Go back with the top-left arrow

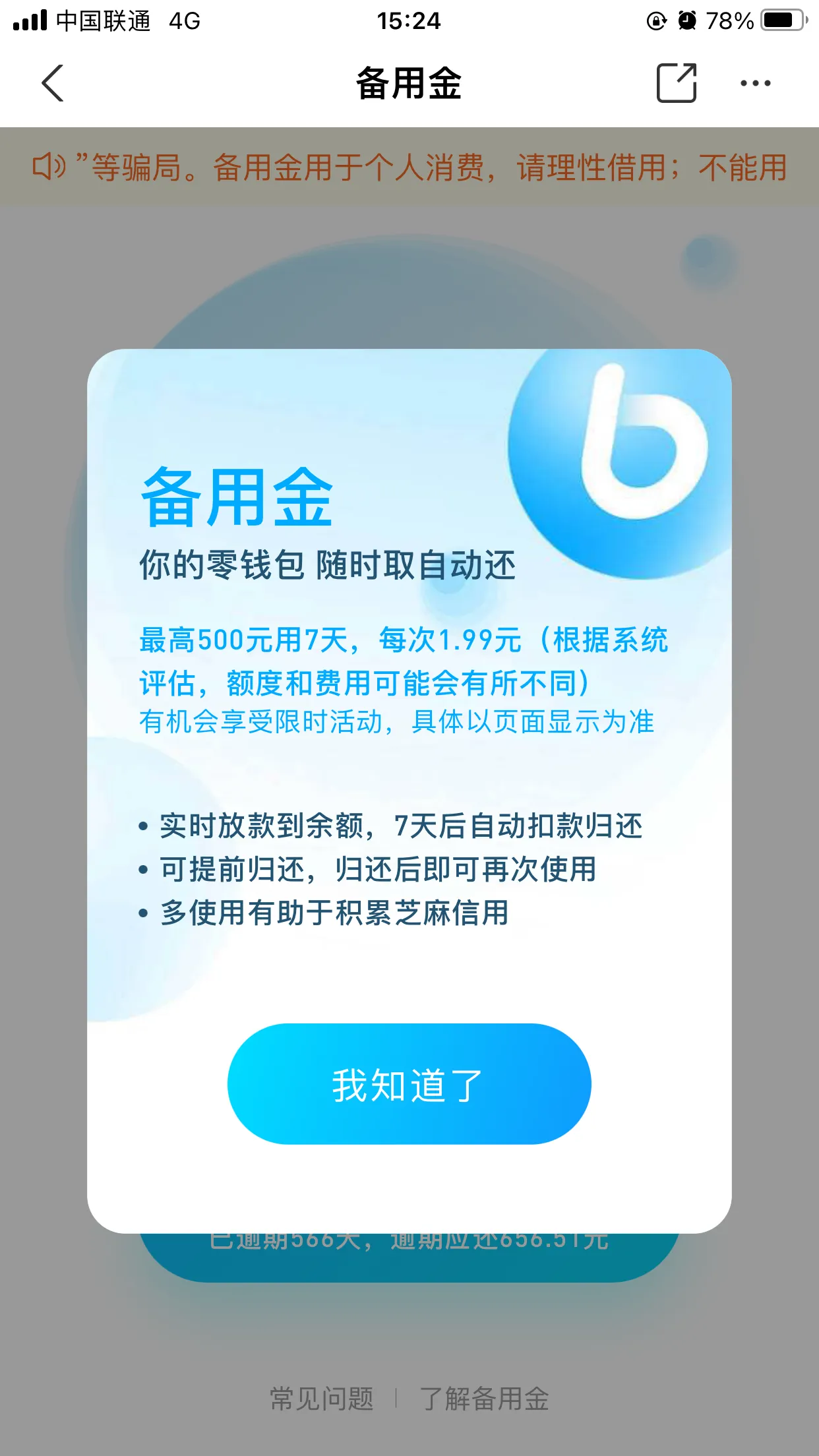pyautogui.click(x=53, y=83)
